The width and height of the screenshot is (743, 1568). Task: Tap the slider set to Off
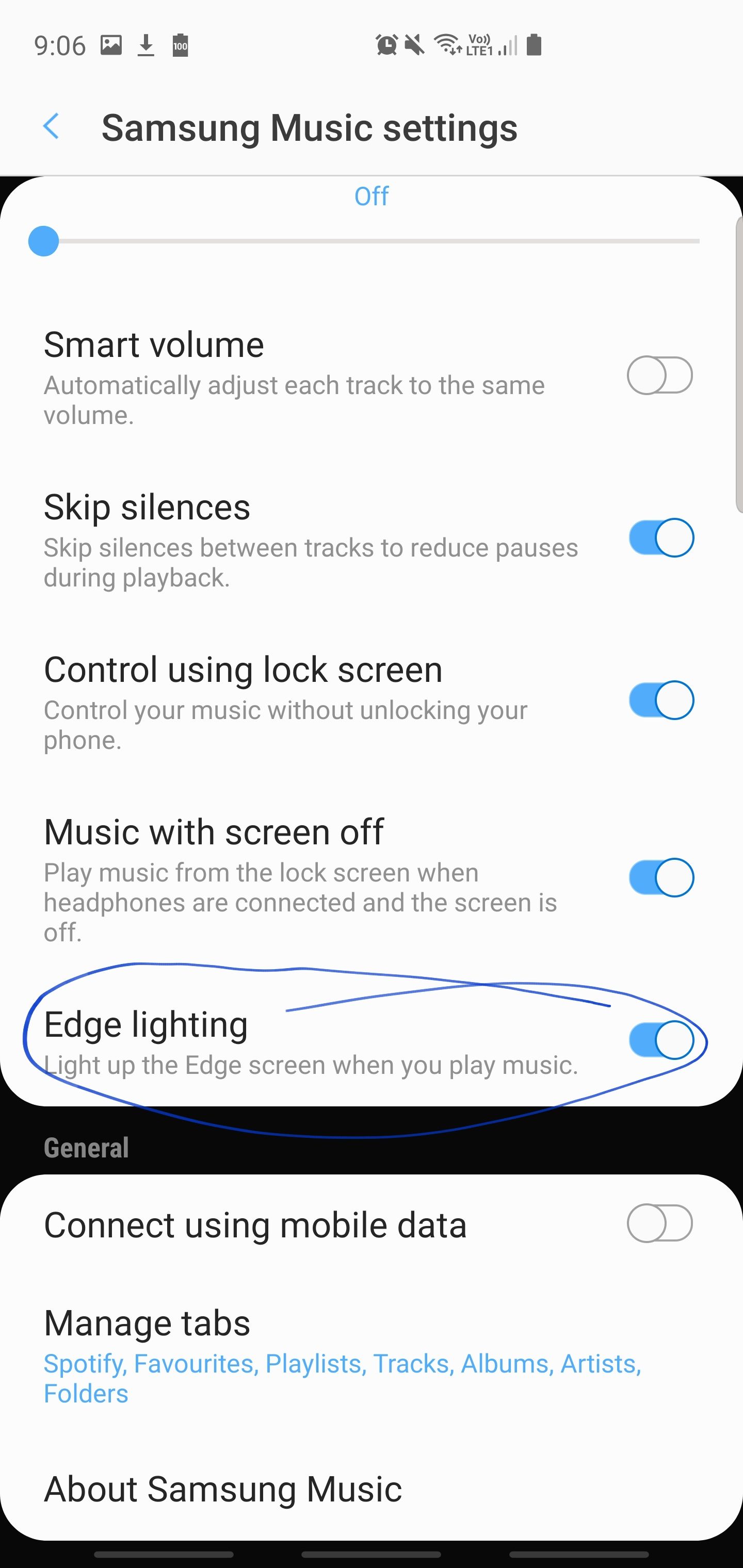[x=44, y=242]
